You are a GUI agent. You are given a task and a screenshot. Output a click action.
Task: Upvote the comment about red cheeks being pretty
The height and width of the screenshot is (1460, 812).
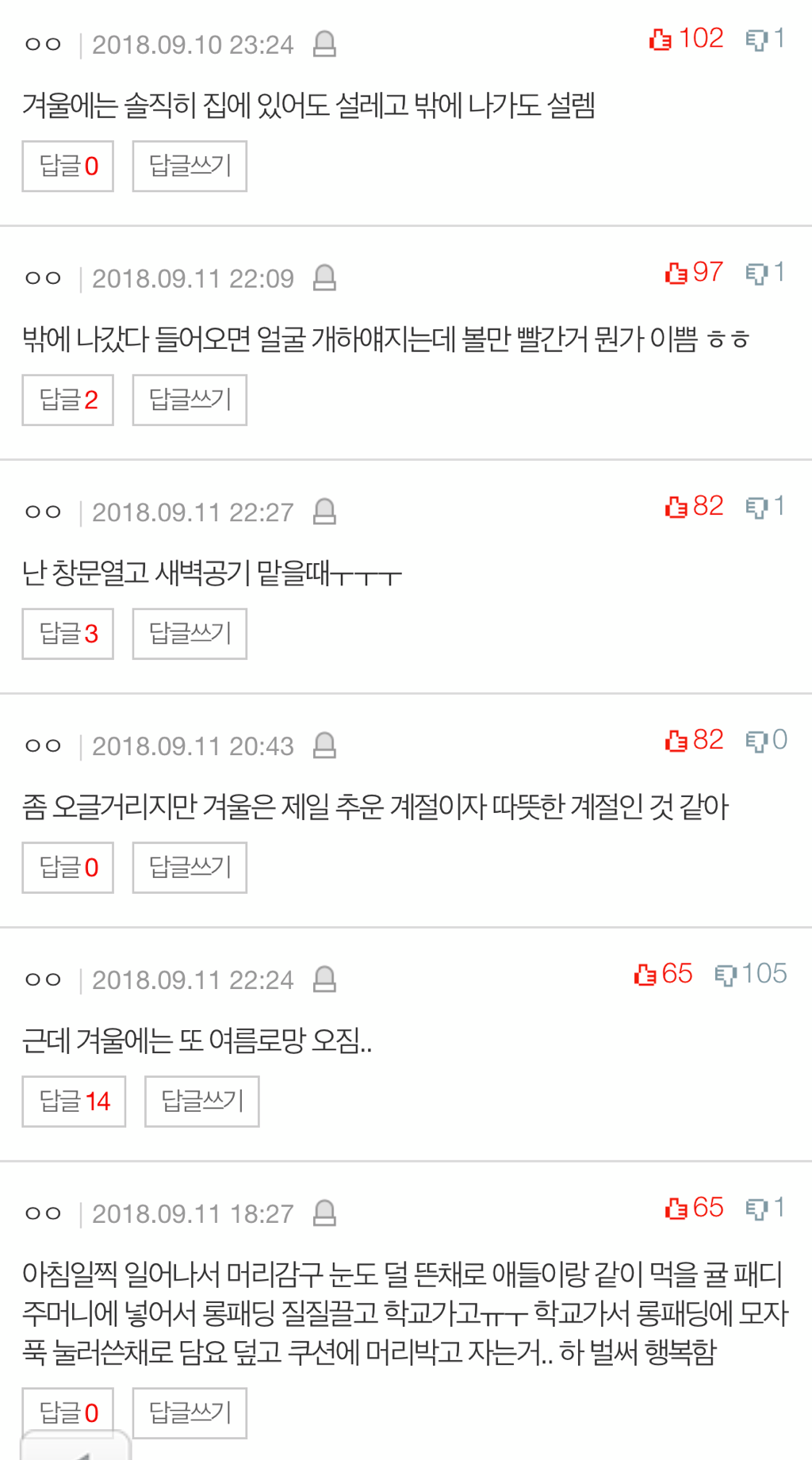[x=675, y=272]
